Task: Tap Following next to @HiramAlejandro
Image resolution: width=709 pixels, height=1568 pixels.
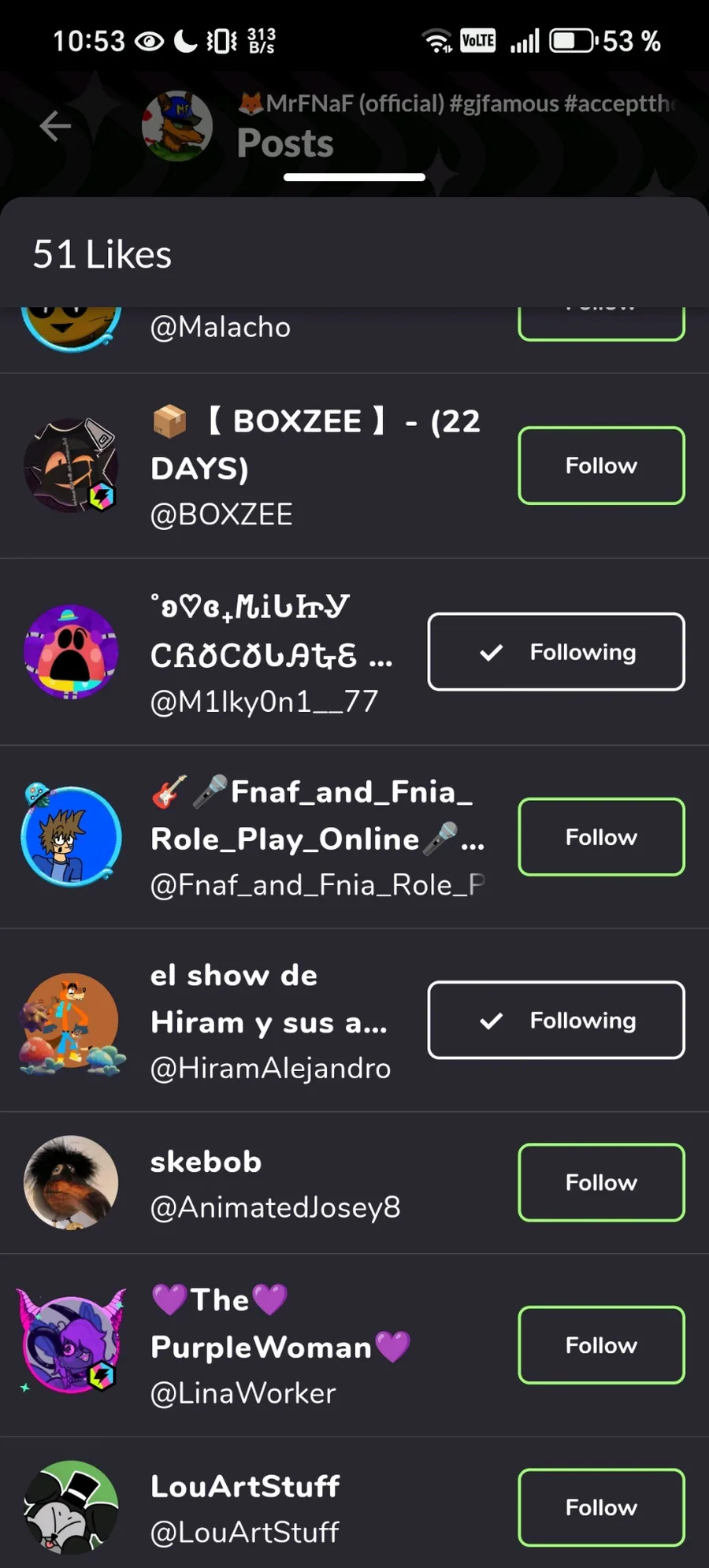Action: (x=556, y=1020)
